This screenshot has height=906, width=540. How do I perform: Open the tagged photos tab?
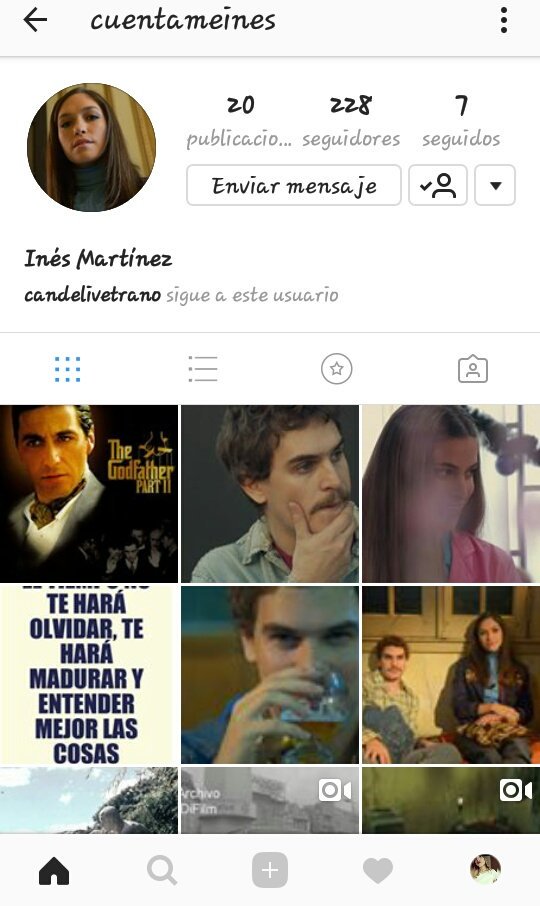pyautogui.click(x=473, y=369)
